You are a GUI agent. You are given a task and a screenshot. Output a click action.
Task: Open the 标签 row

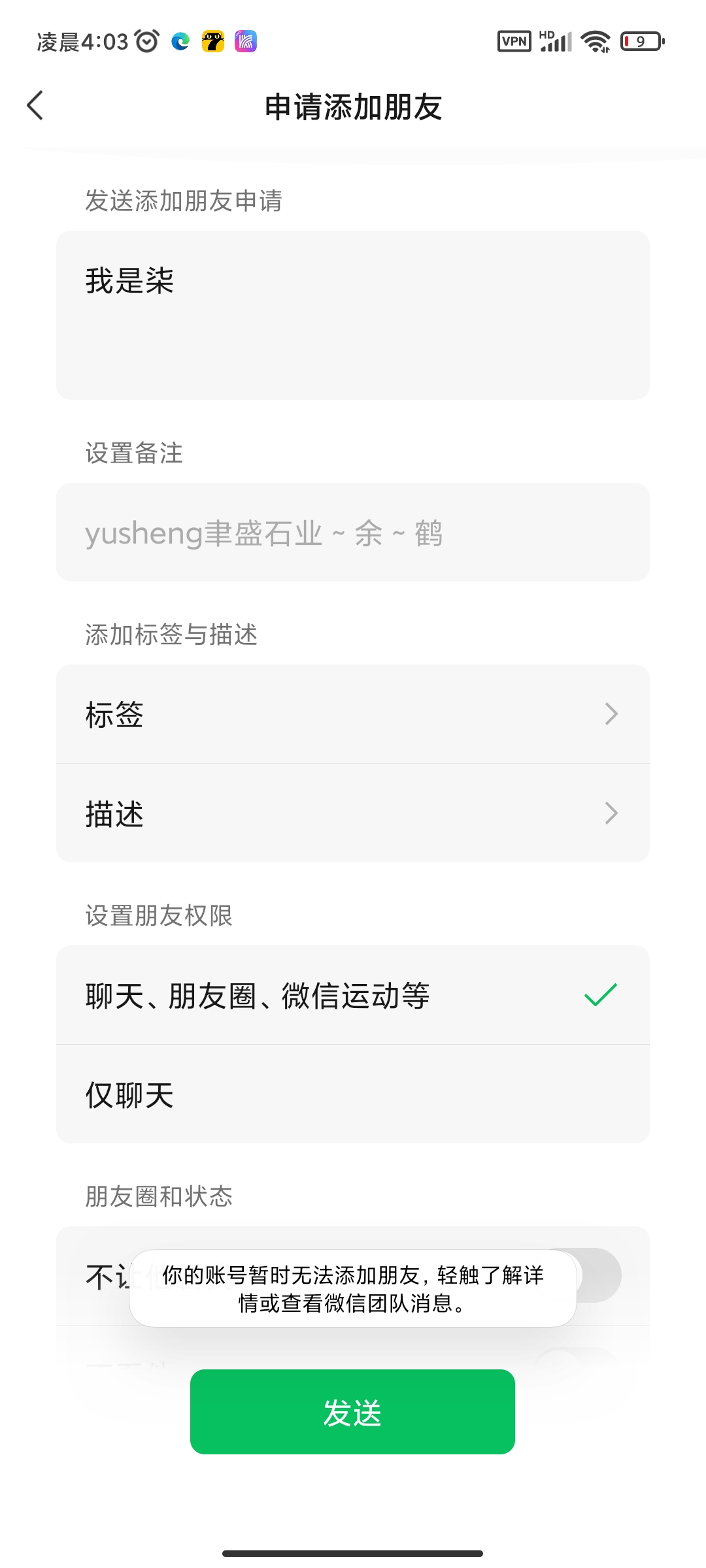pos(353,714)
